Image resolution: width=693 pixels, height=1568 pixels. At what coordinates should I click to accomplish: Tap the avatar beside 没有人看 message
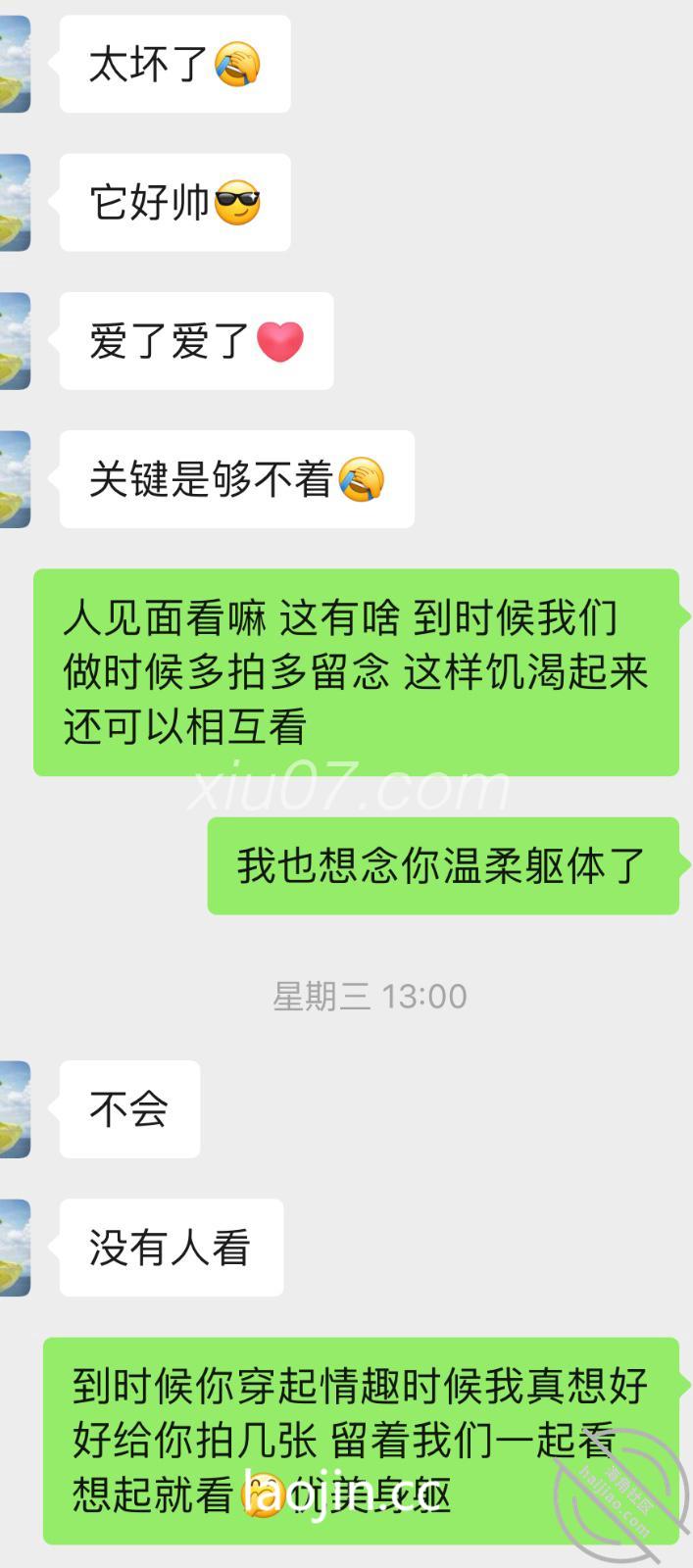pos(14,1247)
